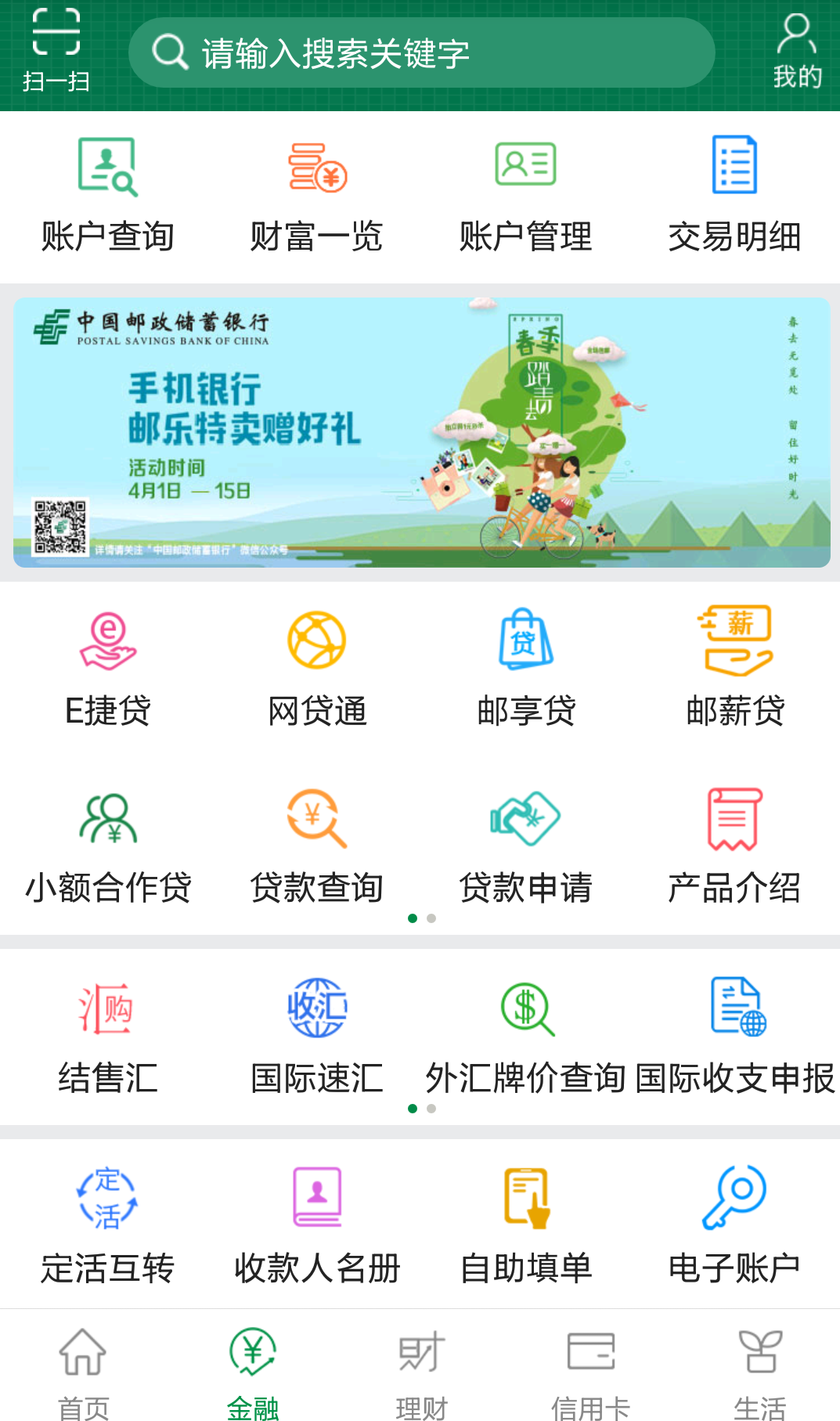Open the 扫一扫 scanner
Image resolution: width=840 pixels, height=1421 pixels.
click(56, 51)
